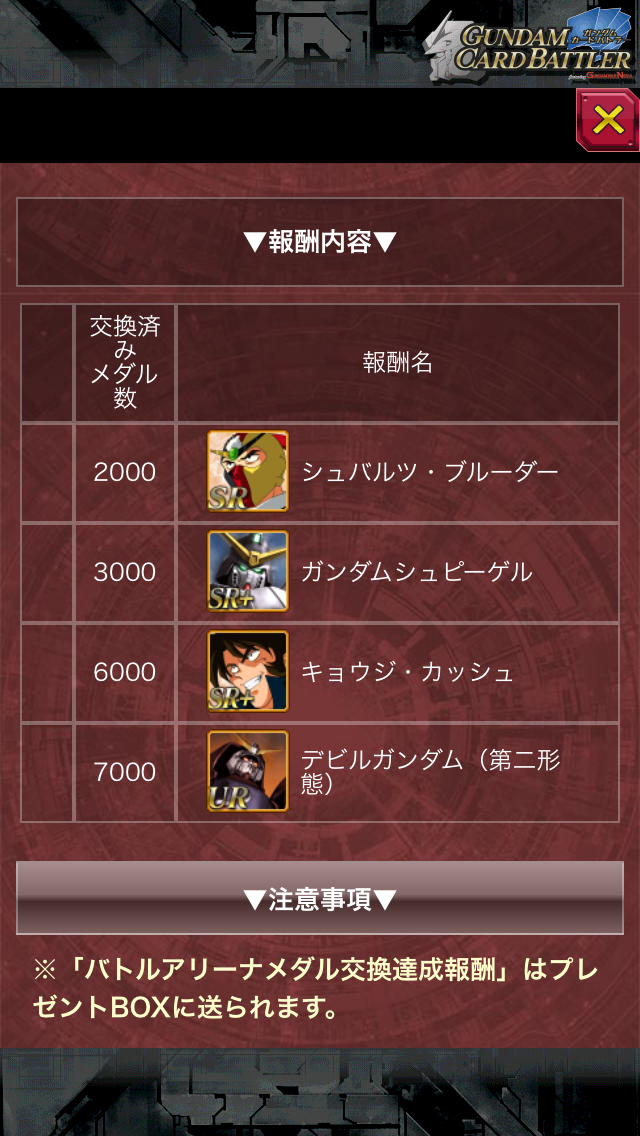Open the デビルガンダム card thumbnail
The width and height of the screenshot is (640, 1136).
248,771
